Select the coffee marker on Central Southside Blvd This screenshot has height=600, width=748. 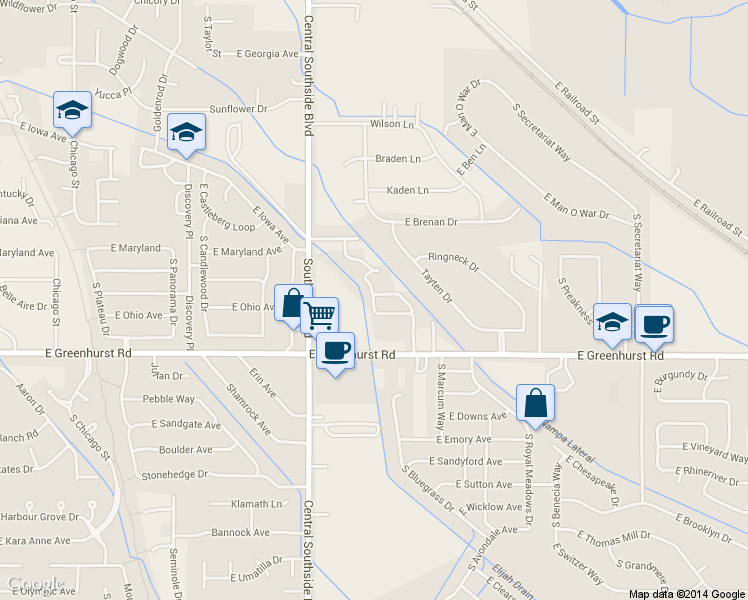(x=336, y=352)
